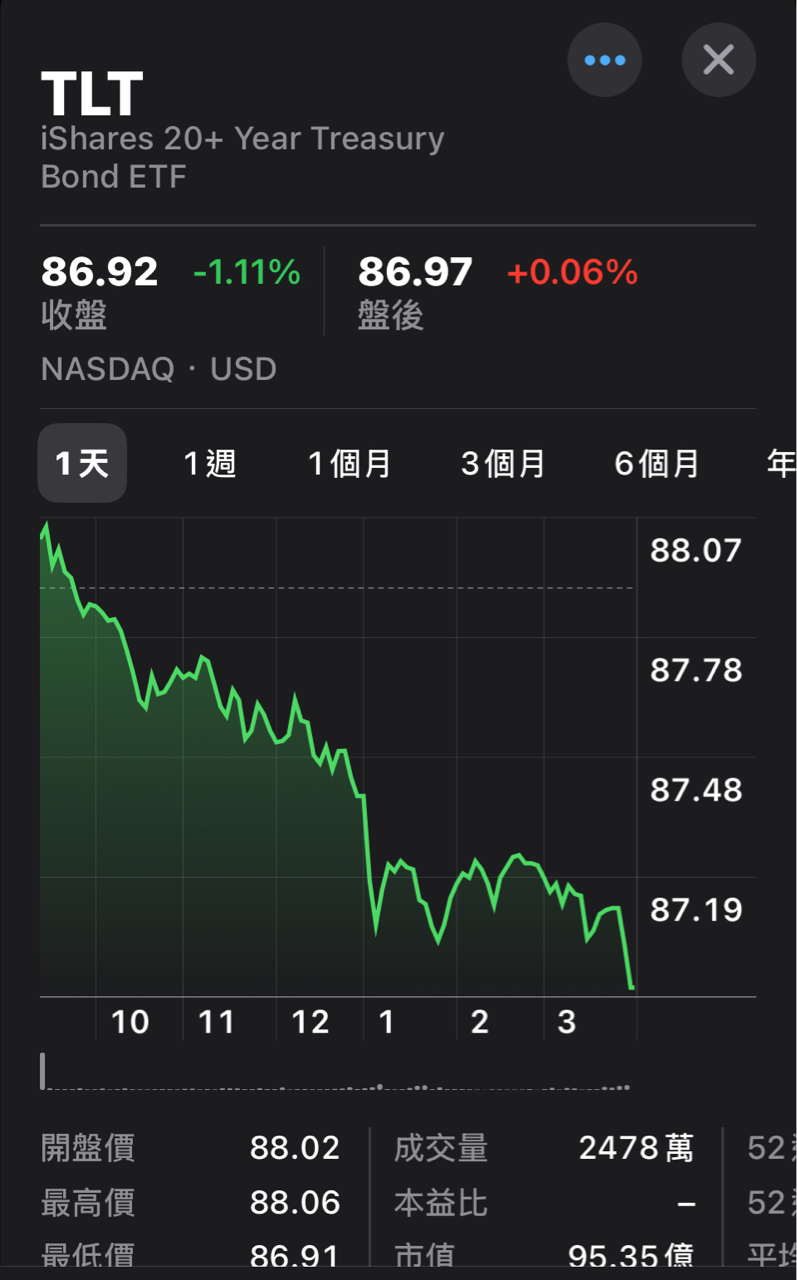Select the 1天 chart range

(x=82, y=463)
